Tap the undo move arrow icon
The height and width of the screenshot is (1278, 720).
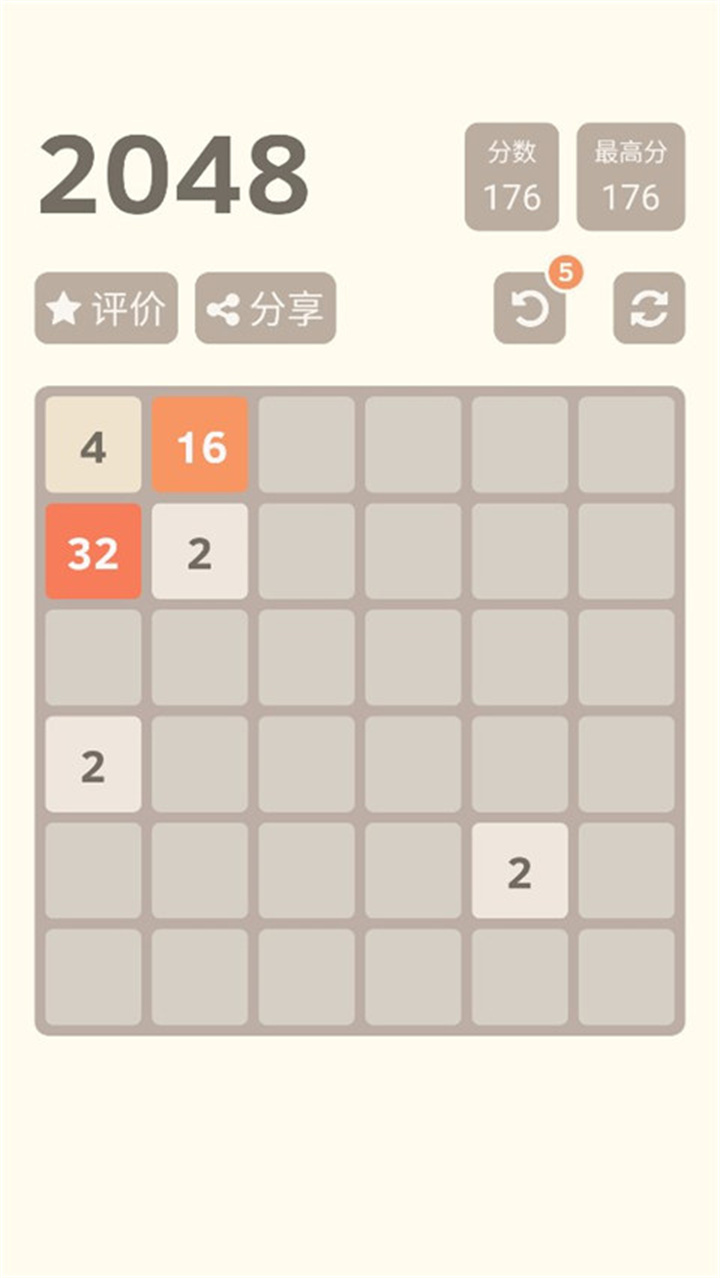coord(530,308)
